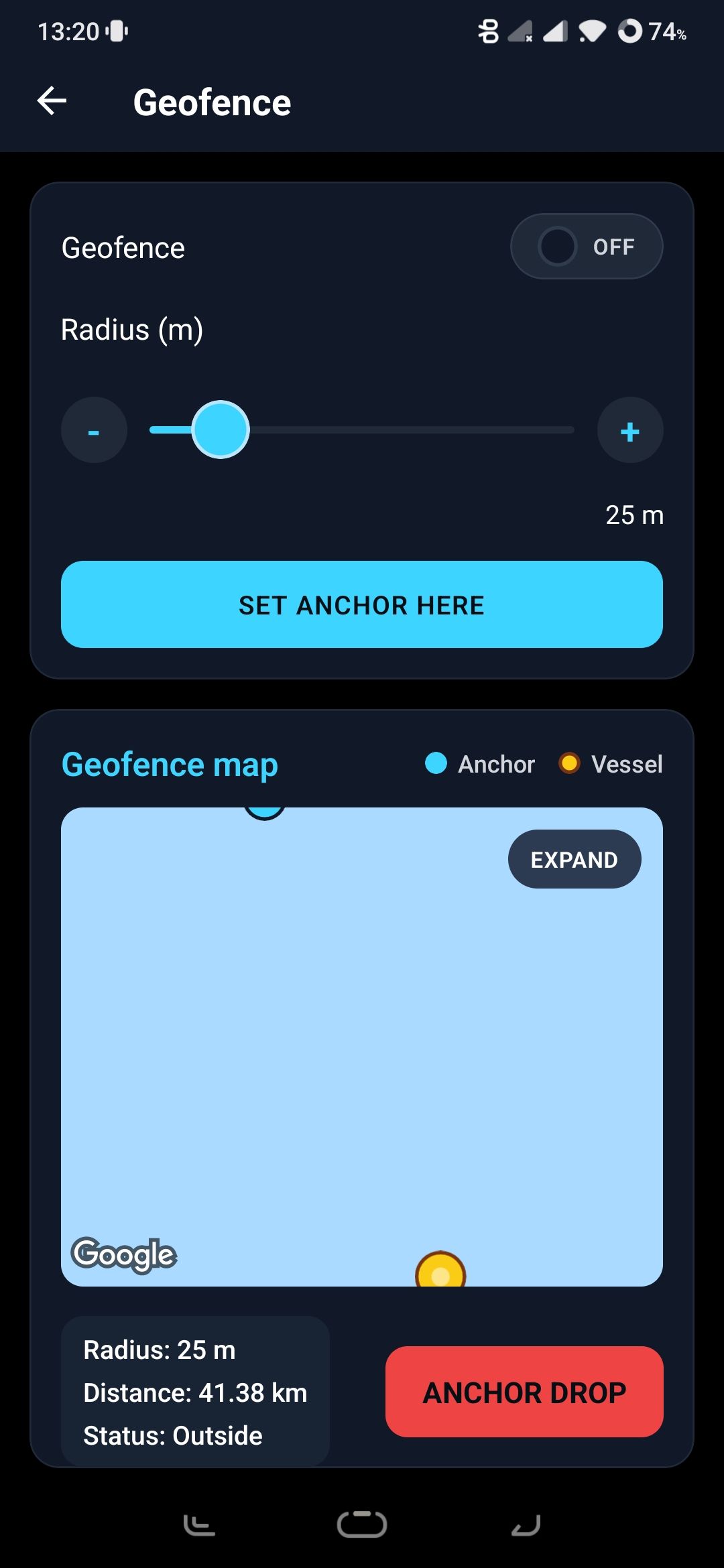Tap the clock to expand notifications
Image resolution: width=724 pixels, height=1568 pixels.
click(x=67, y=31)
